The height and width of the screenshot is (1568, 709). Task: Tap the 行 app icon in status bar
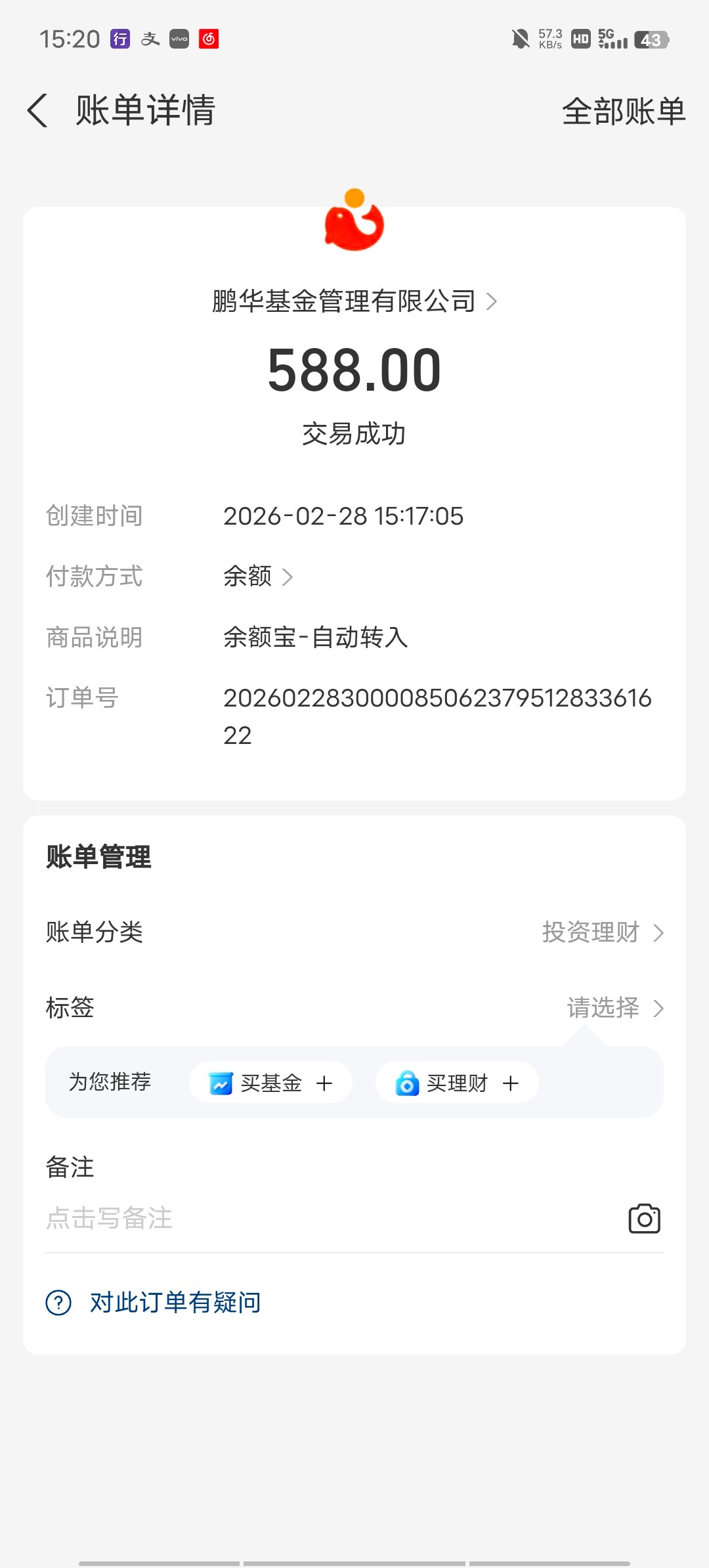coord(121,39)
